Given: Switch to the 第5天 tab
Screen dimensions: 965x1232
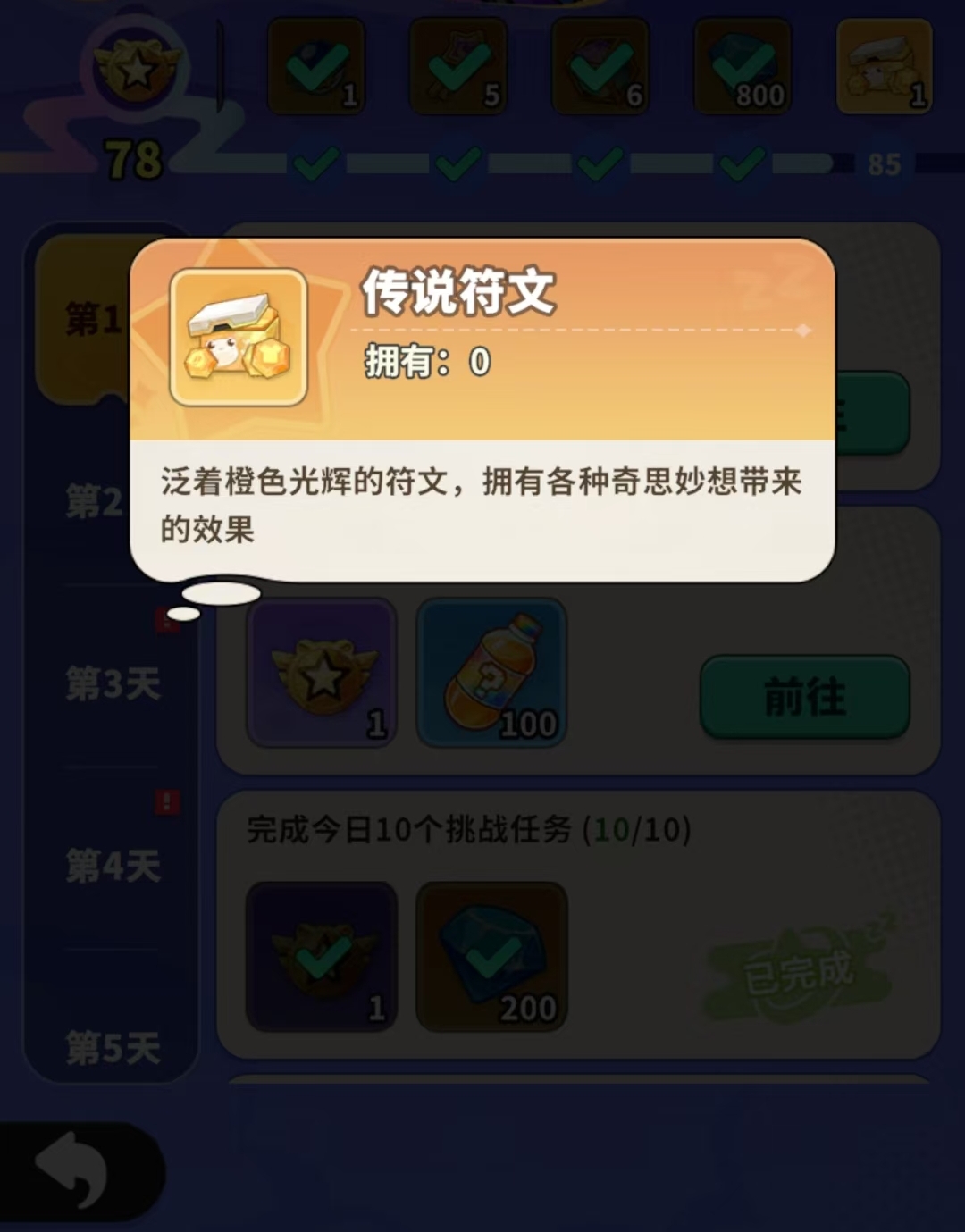Looking at the screenshot, I should [x=112, y=1047].
